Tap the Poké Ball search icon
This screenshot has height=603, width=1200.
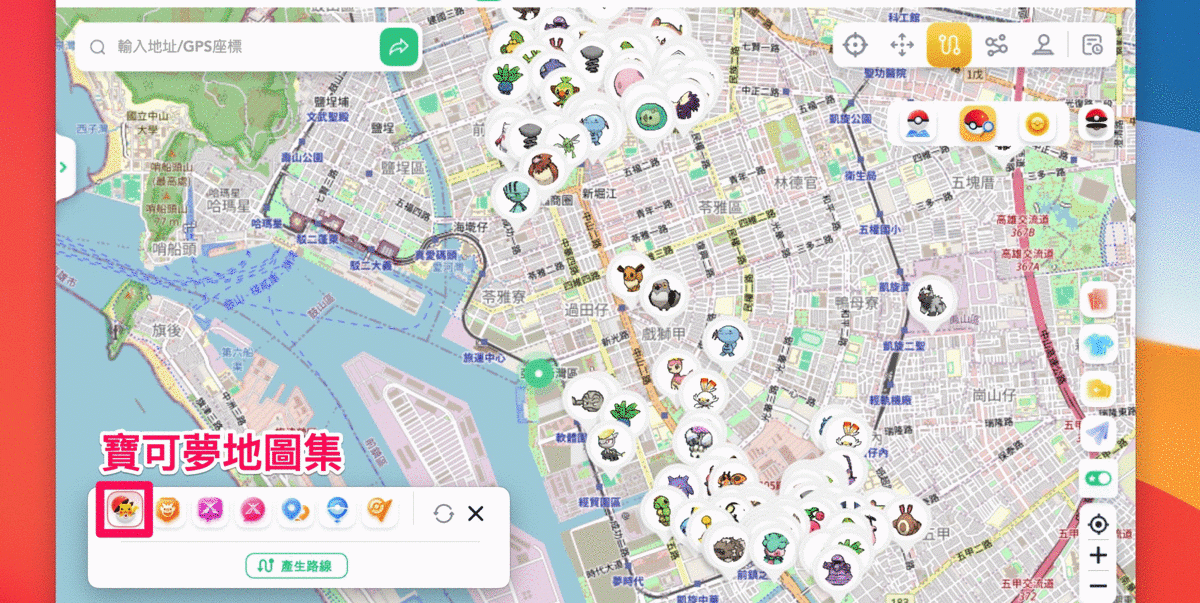click(977, 124)
